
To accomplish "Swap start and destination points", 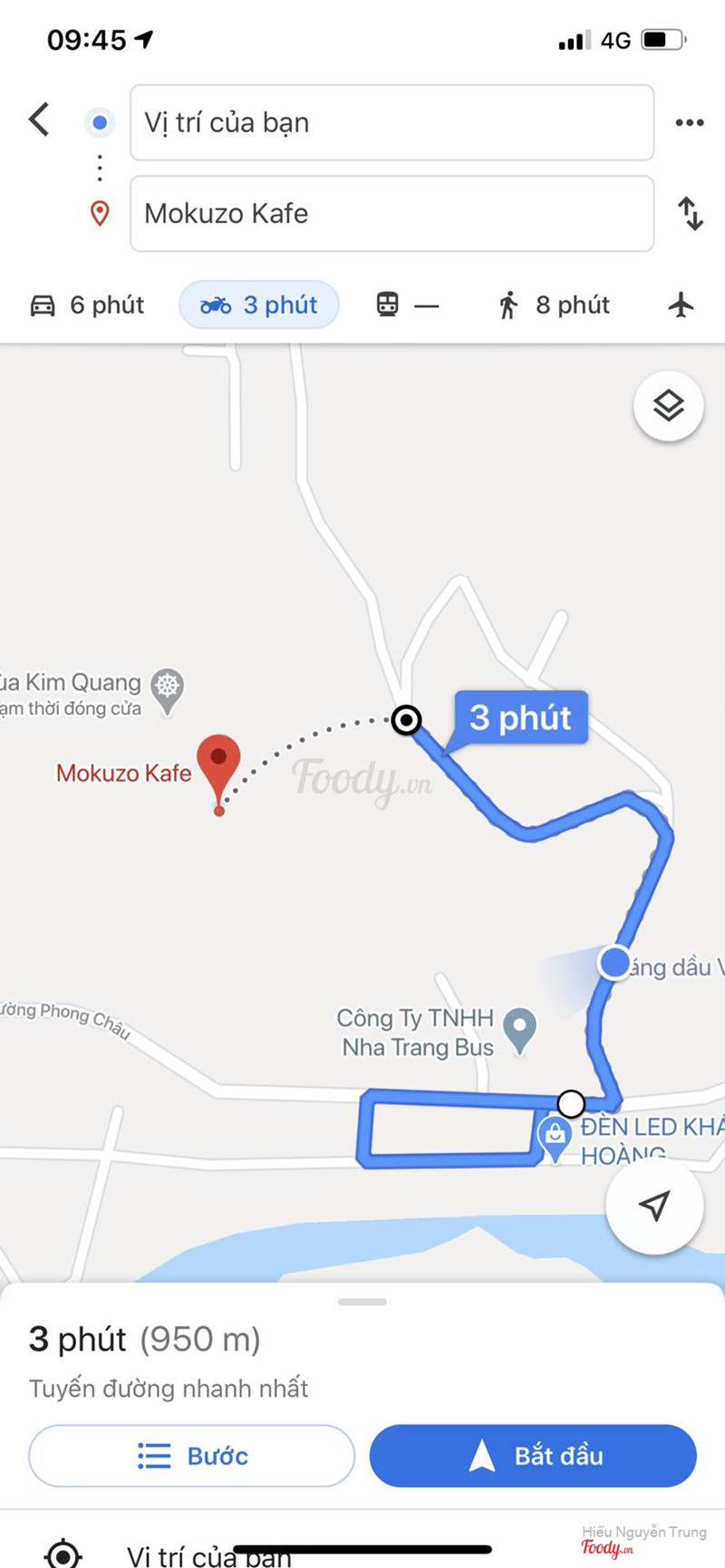I will point(691,214).
